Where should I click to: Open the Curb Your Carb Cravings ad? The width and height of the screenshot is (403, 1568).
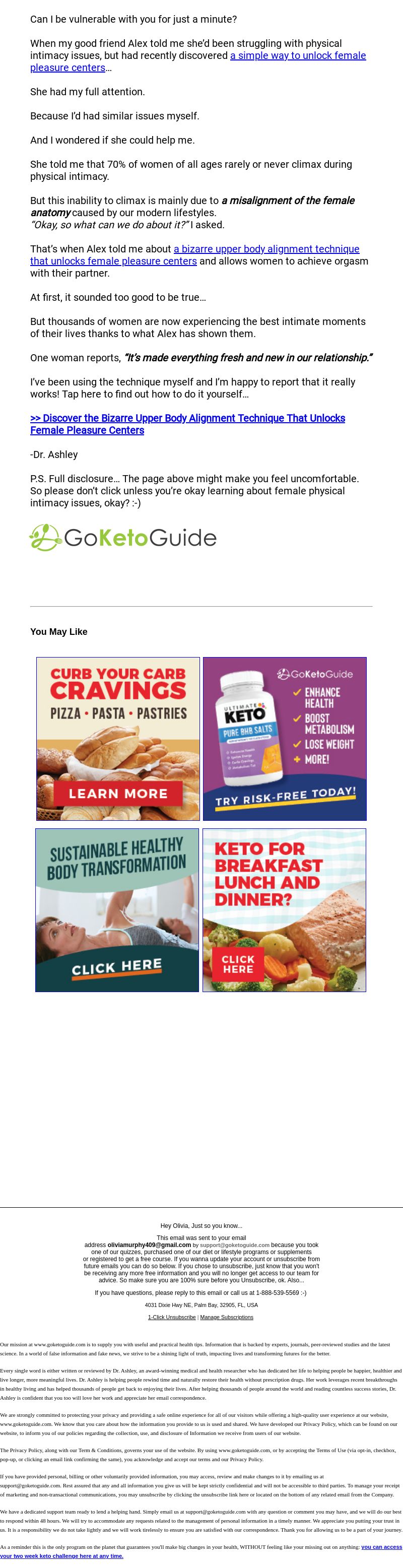pos(118,738)
